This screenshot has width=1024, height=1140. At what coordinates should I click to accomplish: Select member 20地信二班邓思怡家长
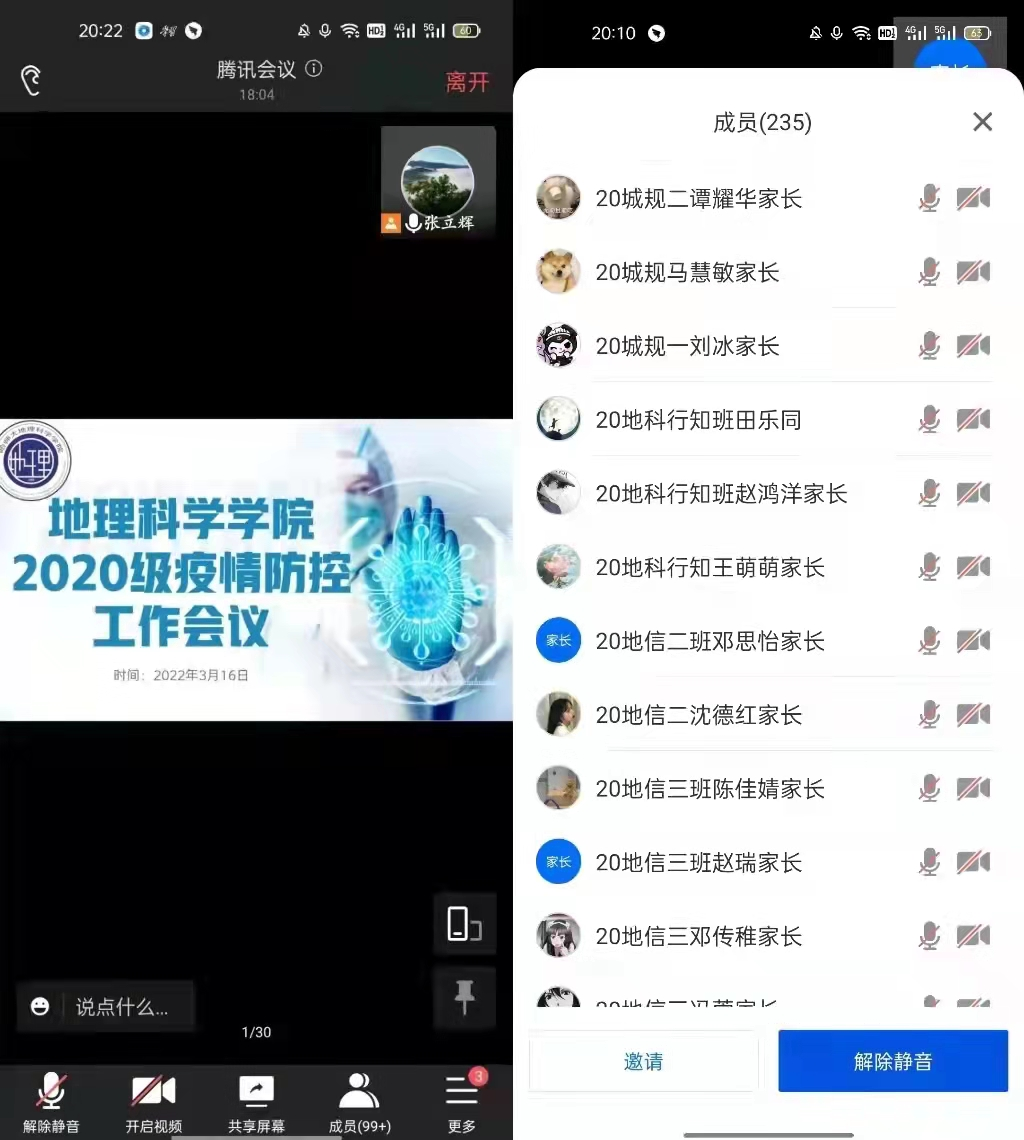[709, 641]
